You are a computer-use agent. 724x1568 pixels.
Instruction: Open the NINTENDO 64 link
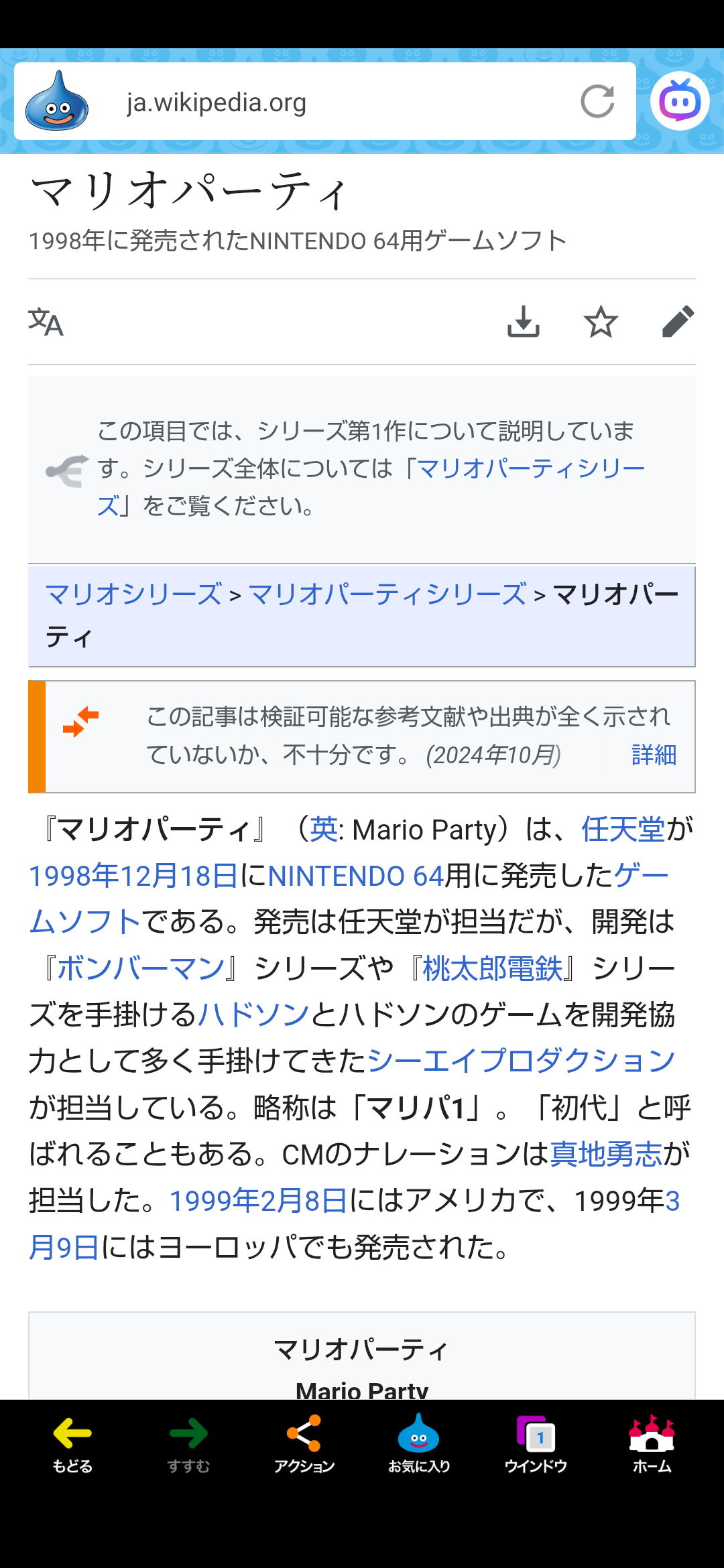[356, 876]
